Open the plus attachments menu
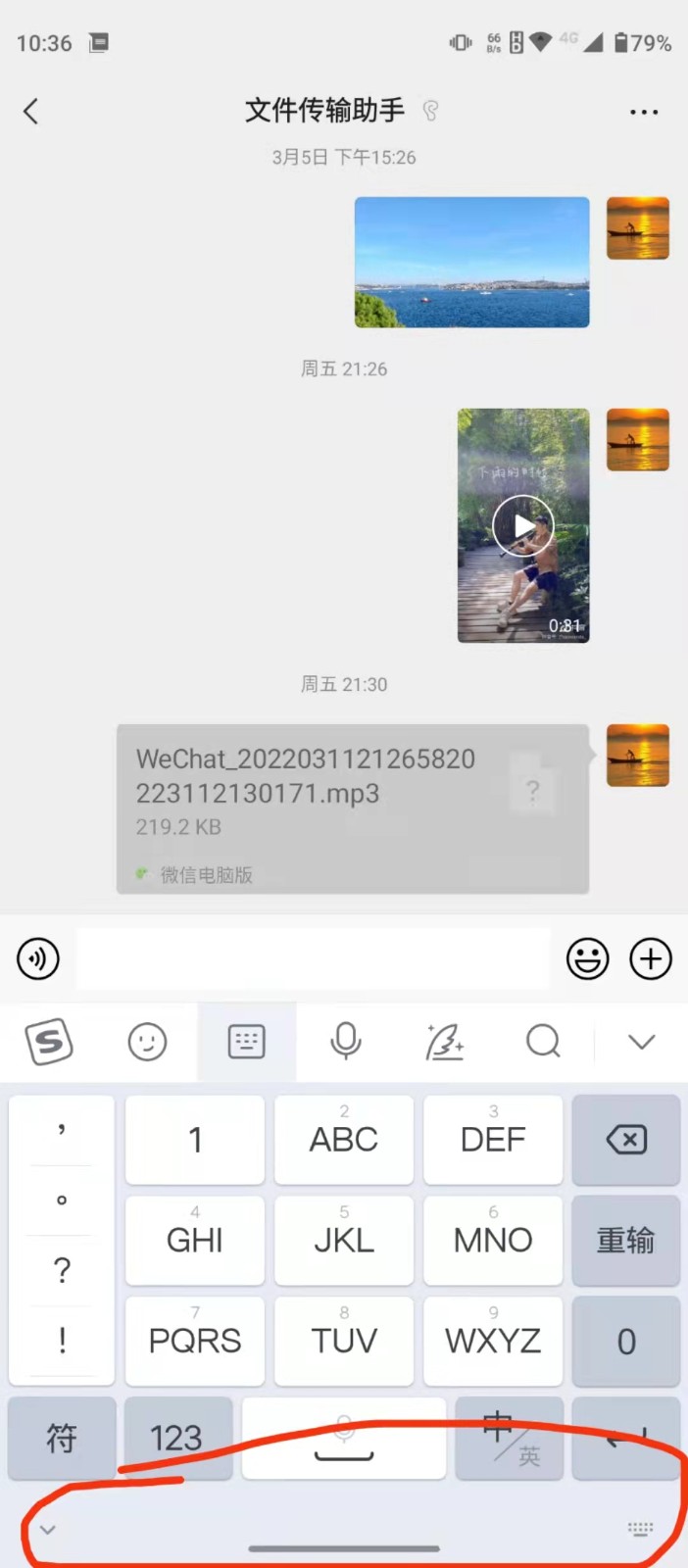The height and width of the screenshot is (1568, 688). pos(651,958)
